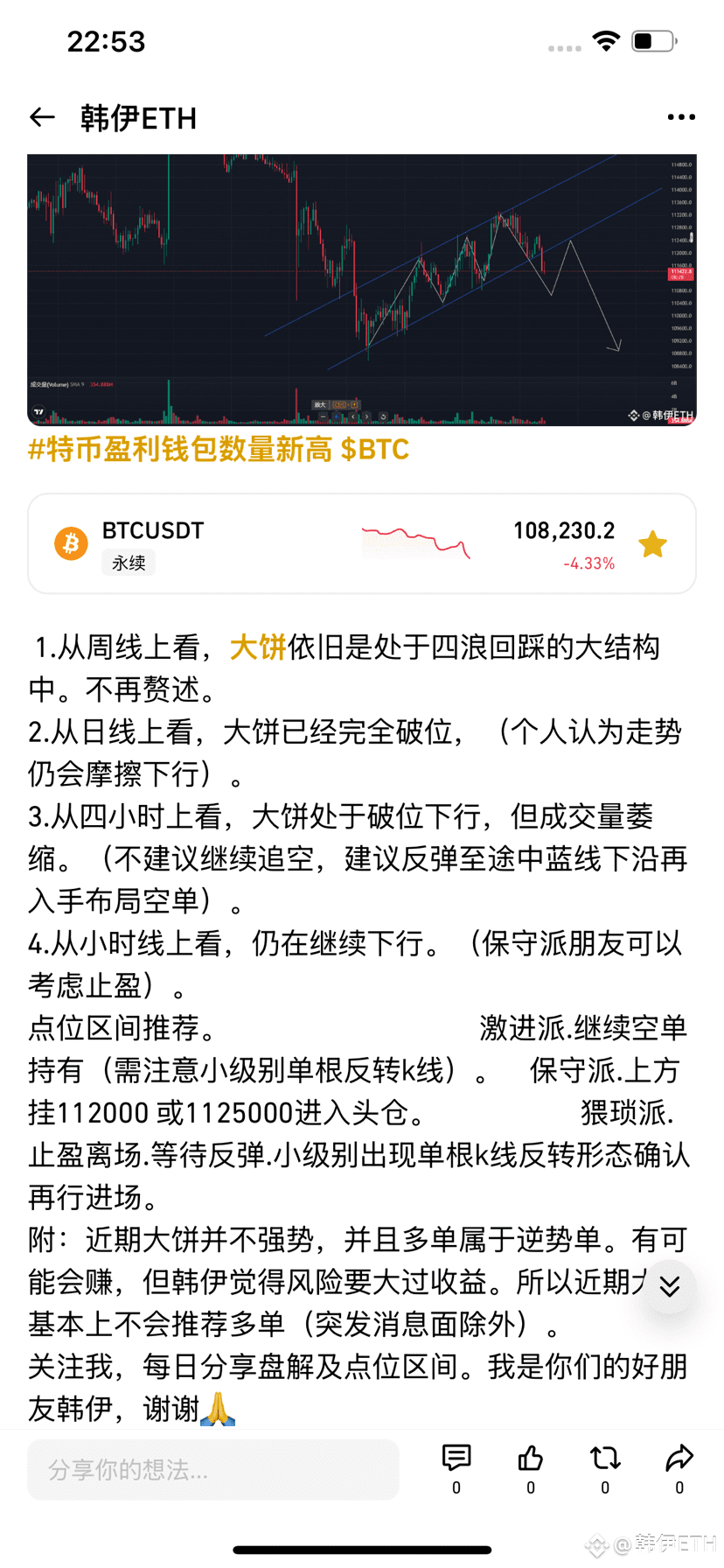Open the BTC chart image

(x=362, y=290)
